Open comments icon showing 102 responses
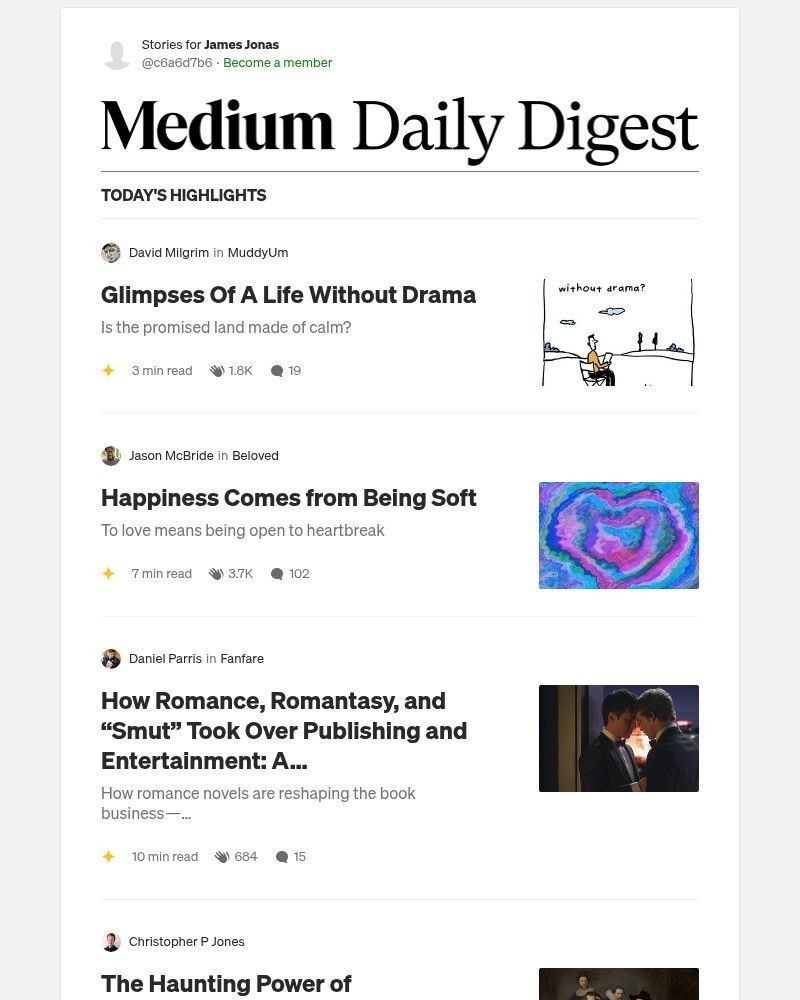This screenshot has height=1000, width=800. point(278,573)
